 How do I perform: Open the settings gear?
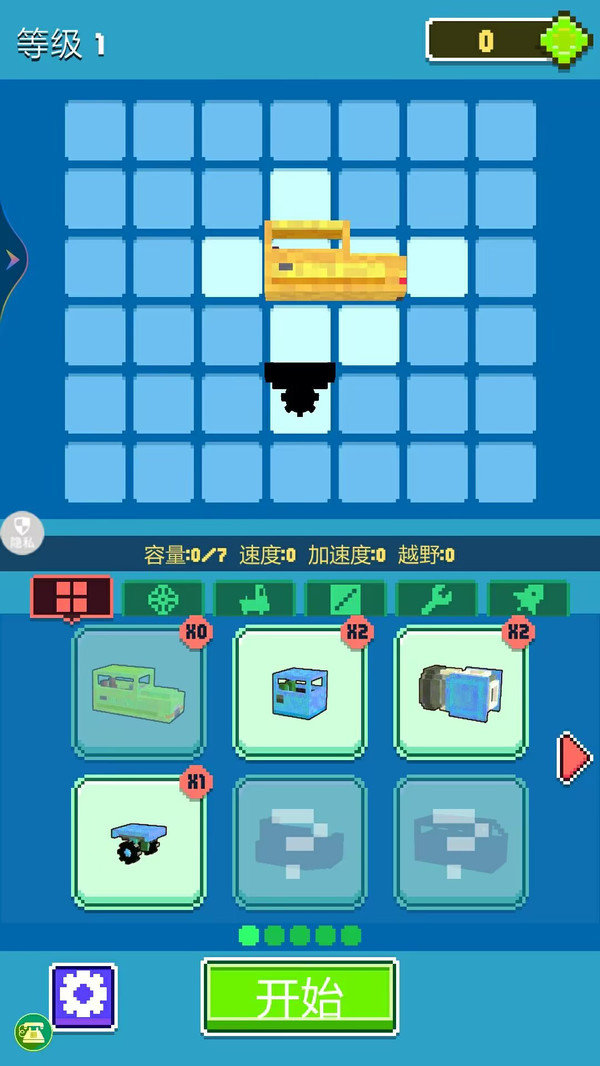[x=83, y=997]
